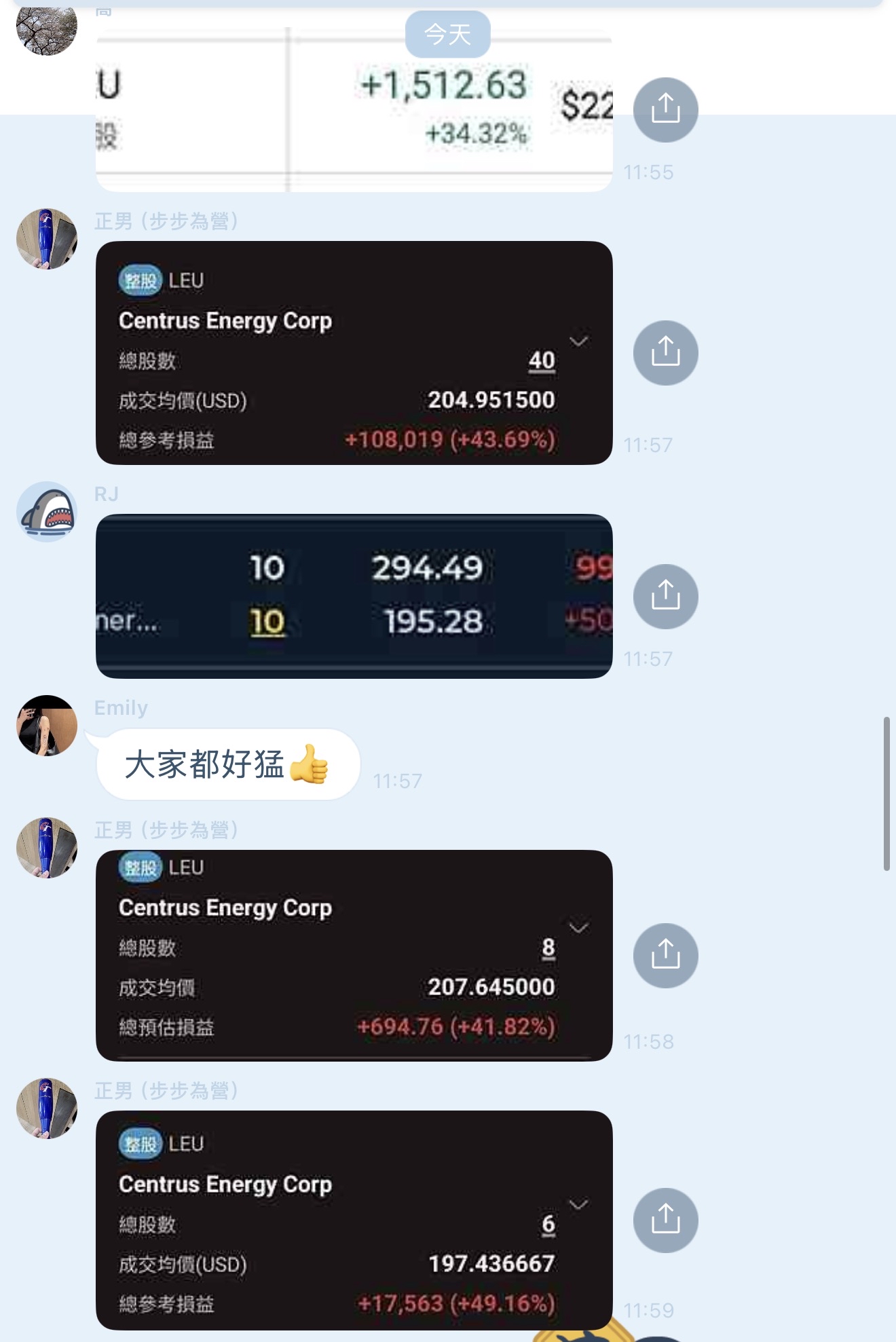The image size is (896, 1342).
Task: View RJ's shark avatar profile
Action: (47, 511)
